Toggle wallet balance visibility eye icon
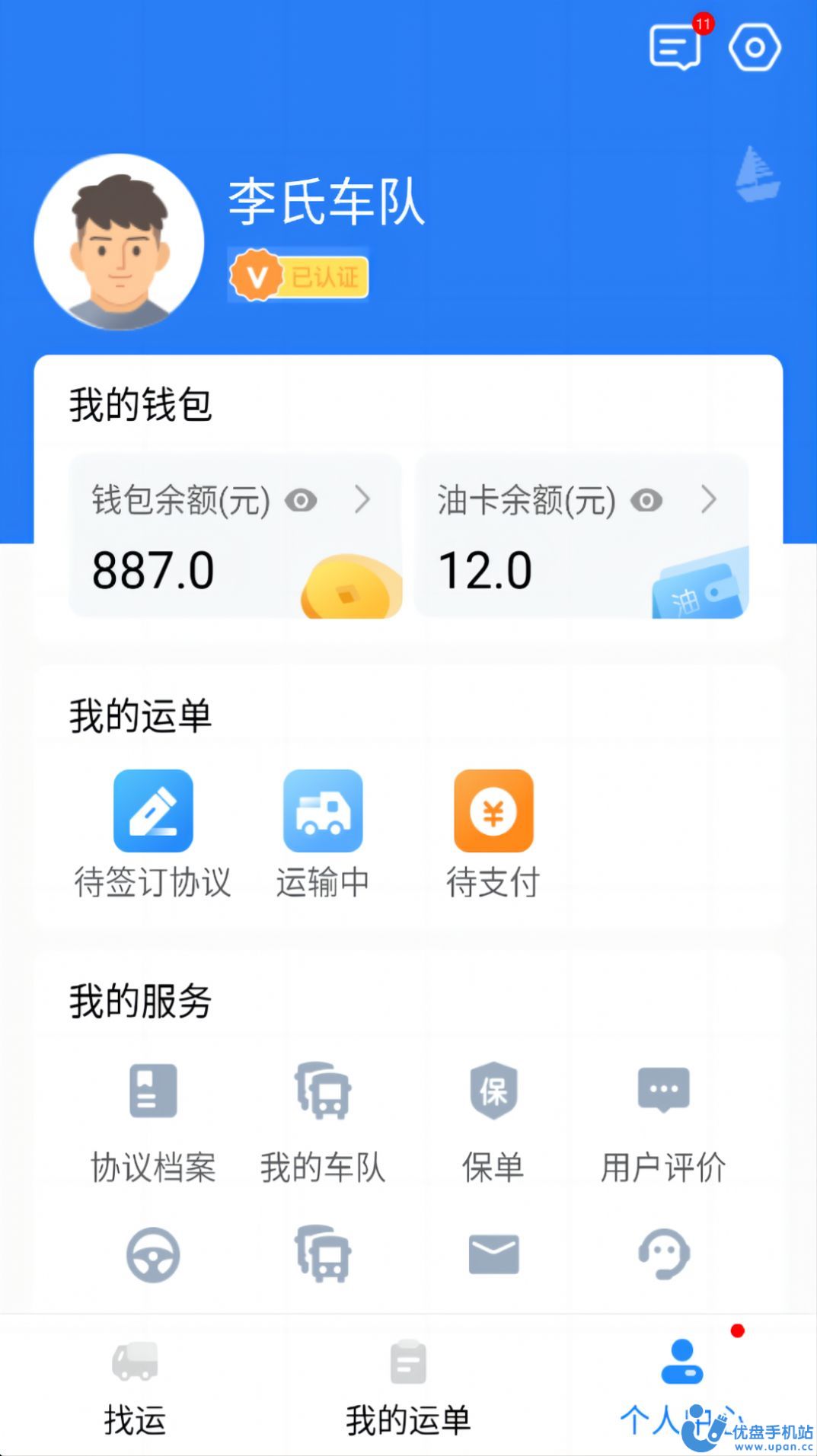817x1456 pixels. pos(300,500)
